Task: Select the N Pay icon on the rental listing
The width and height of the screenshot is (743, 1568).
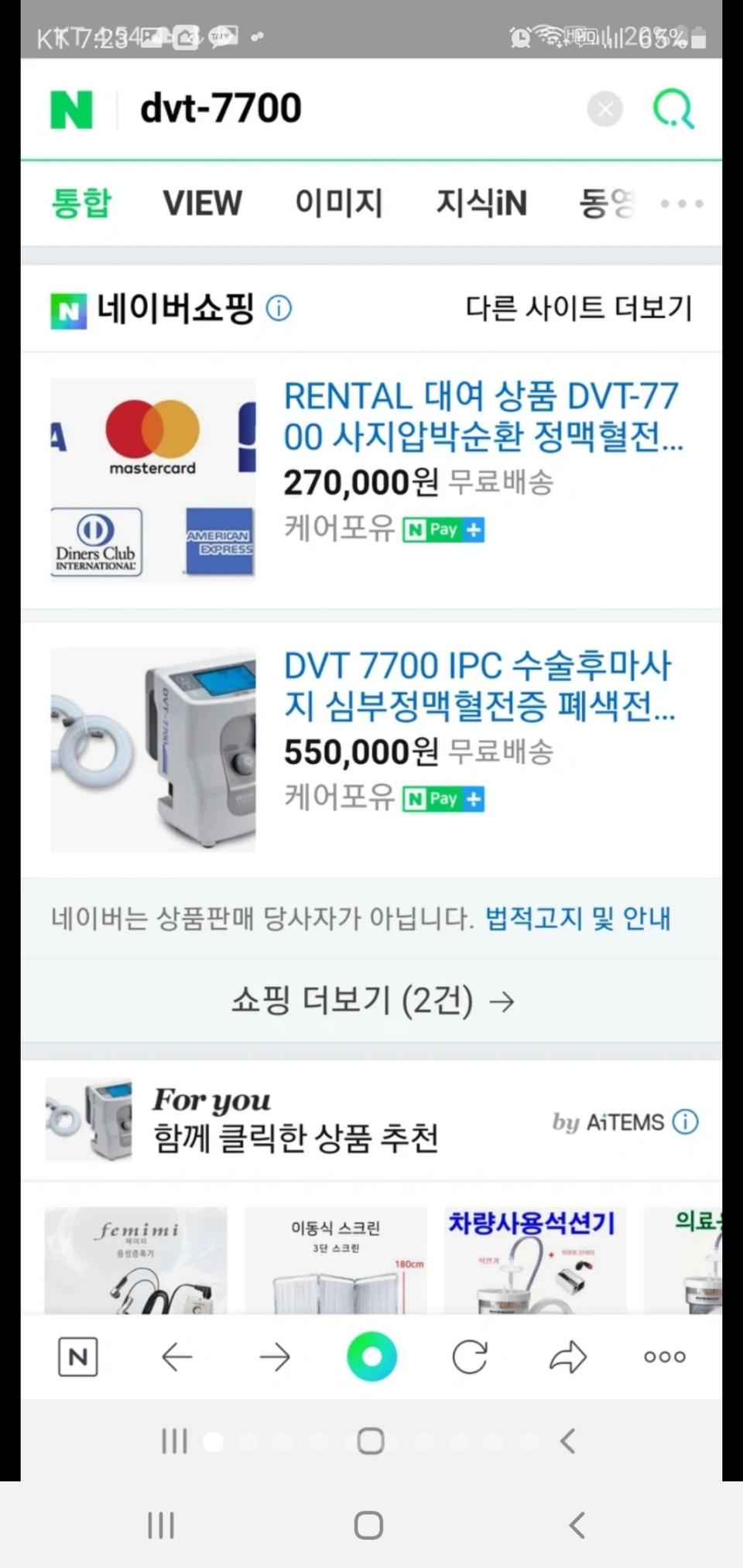Action: 442,529
